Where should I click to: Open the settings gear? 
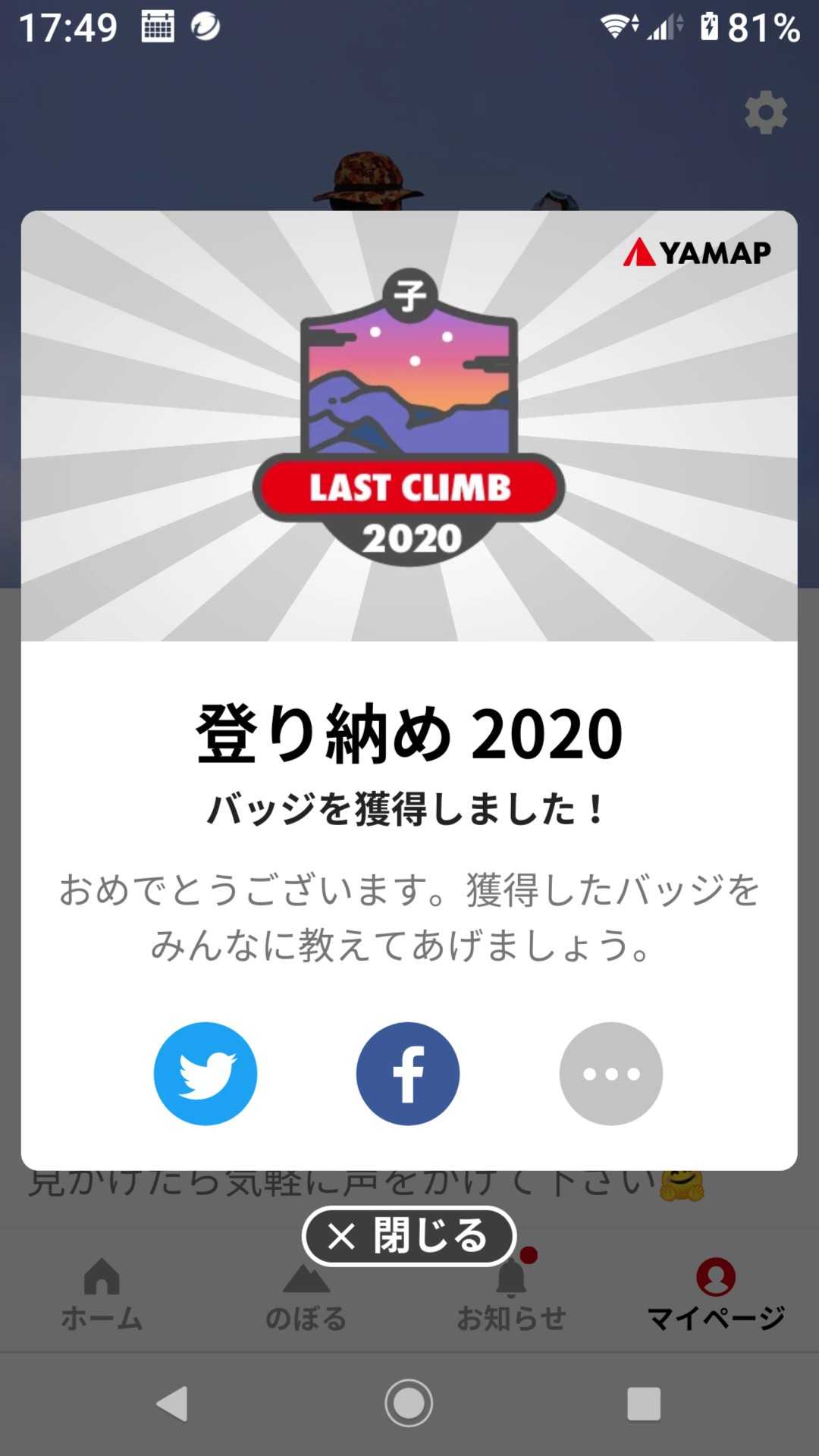766,113
